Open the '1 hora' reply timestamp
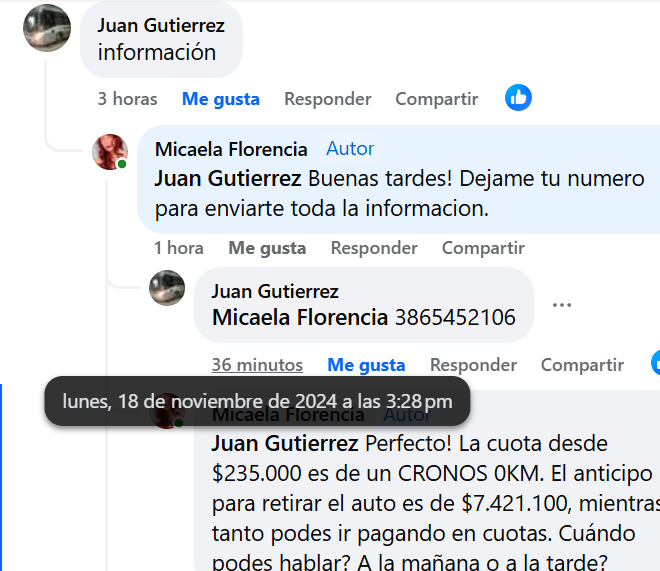660x571 pixels. tap(179, 248)
